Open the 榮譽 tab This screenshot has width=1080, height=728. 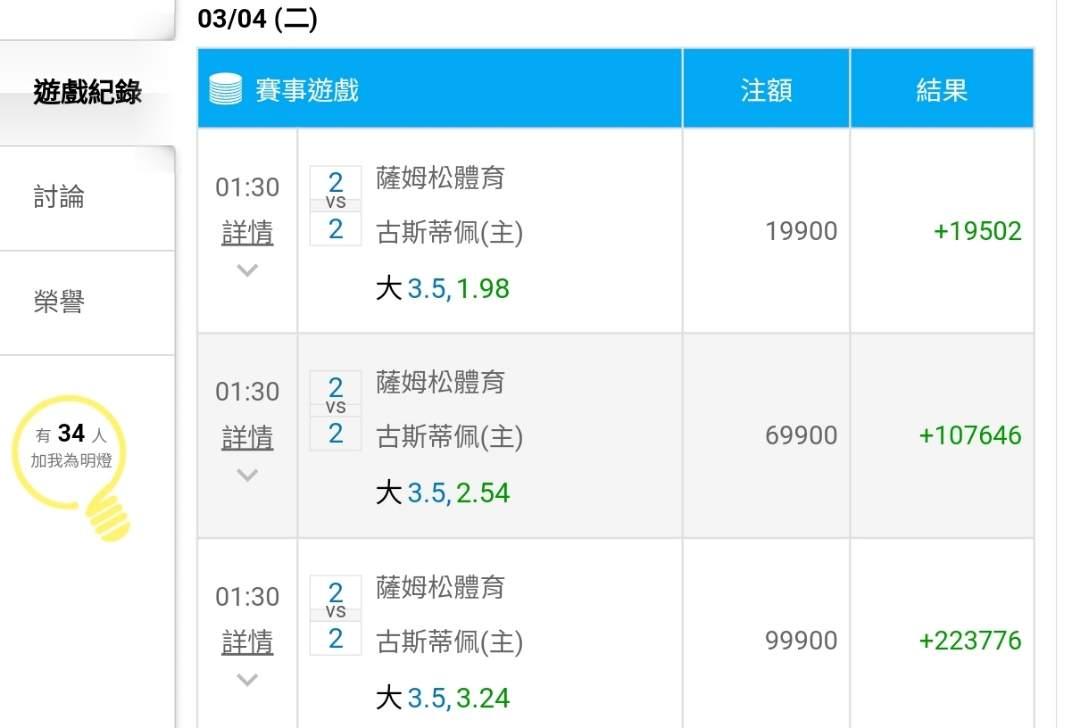point(87,302)
